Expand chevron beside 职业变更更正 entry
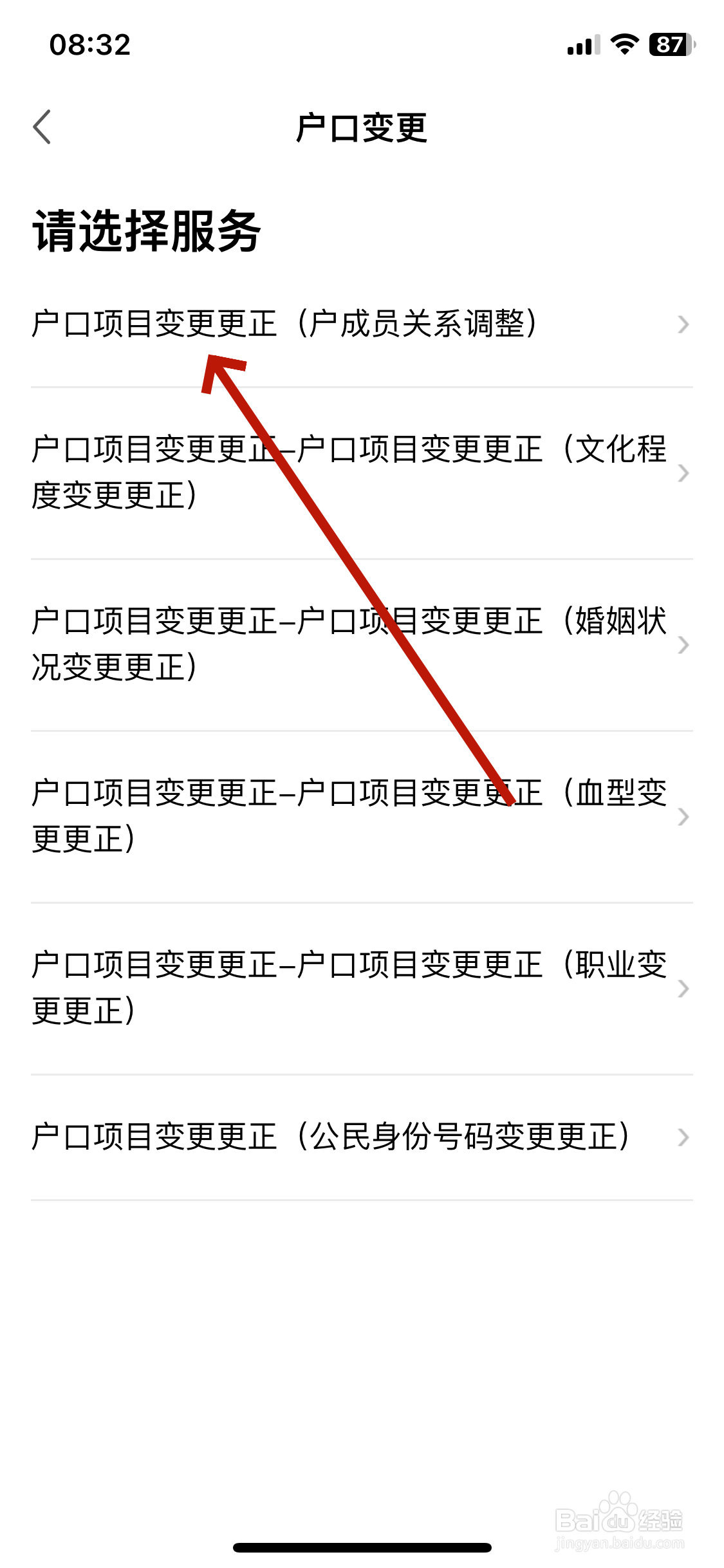The image size is (724, 1568). click(x=684, y=988)
